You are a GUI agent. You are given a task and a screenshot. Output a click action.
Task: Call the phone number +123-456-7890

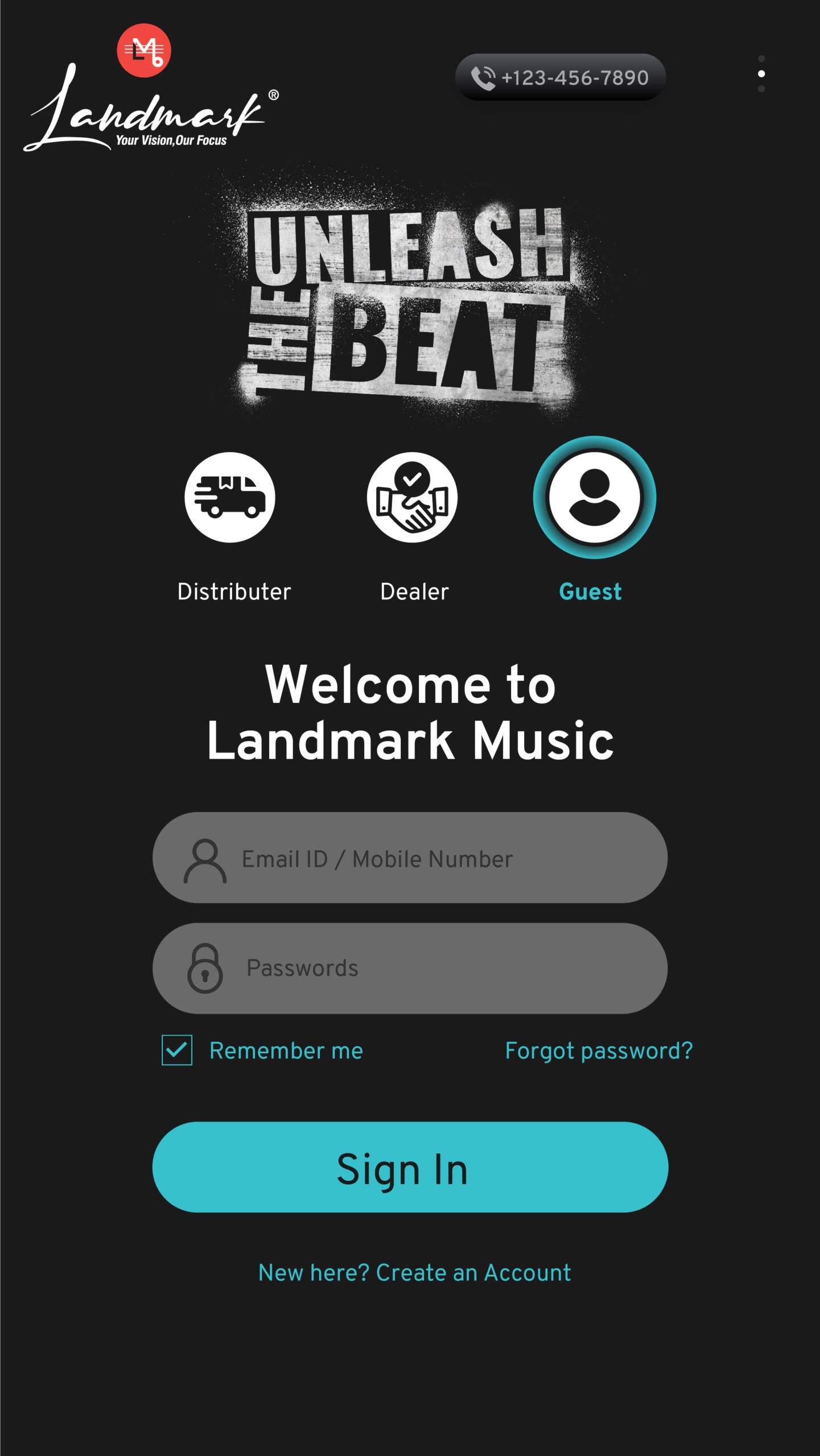(561, 77)
